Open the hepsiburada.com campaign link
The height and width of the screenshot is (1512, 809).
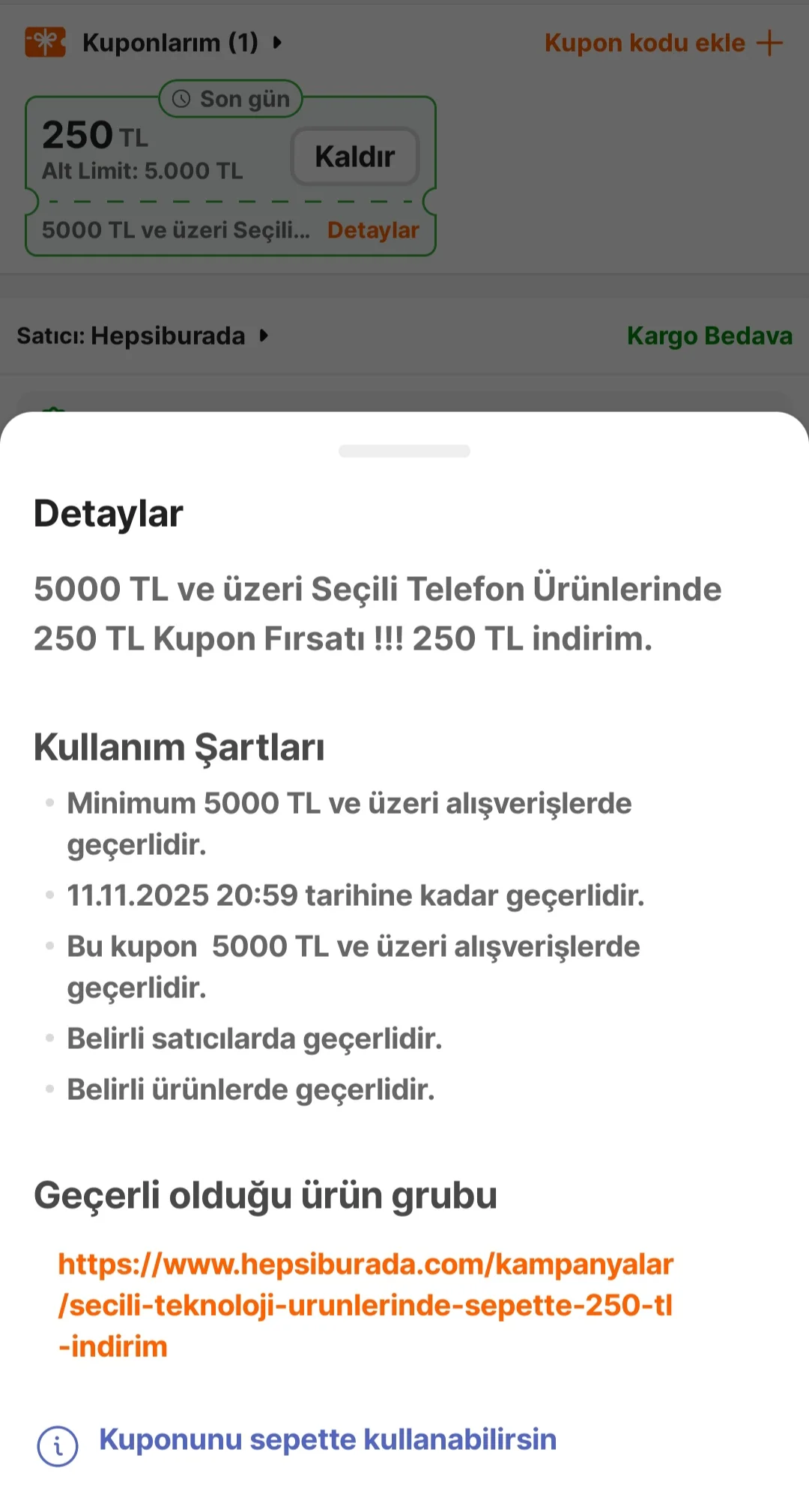coord(366,1304)
